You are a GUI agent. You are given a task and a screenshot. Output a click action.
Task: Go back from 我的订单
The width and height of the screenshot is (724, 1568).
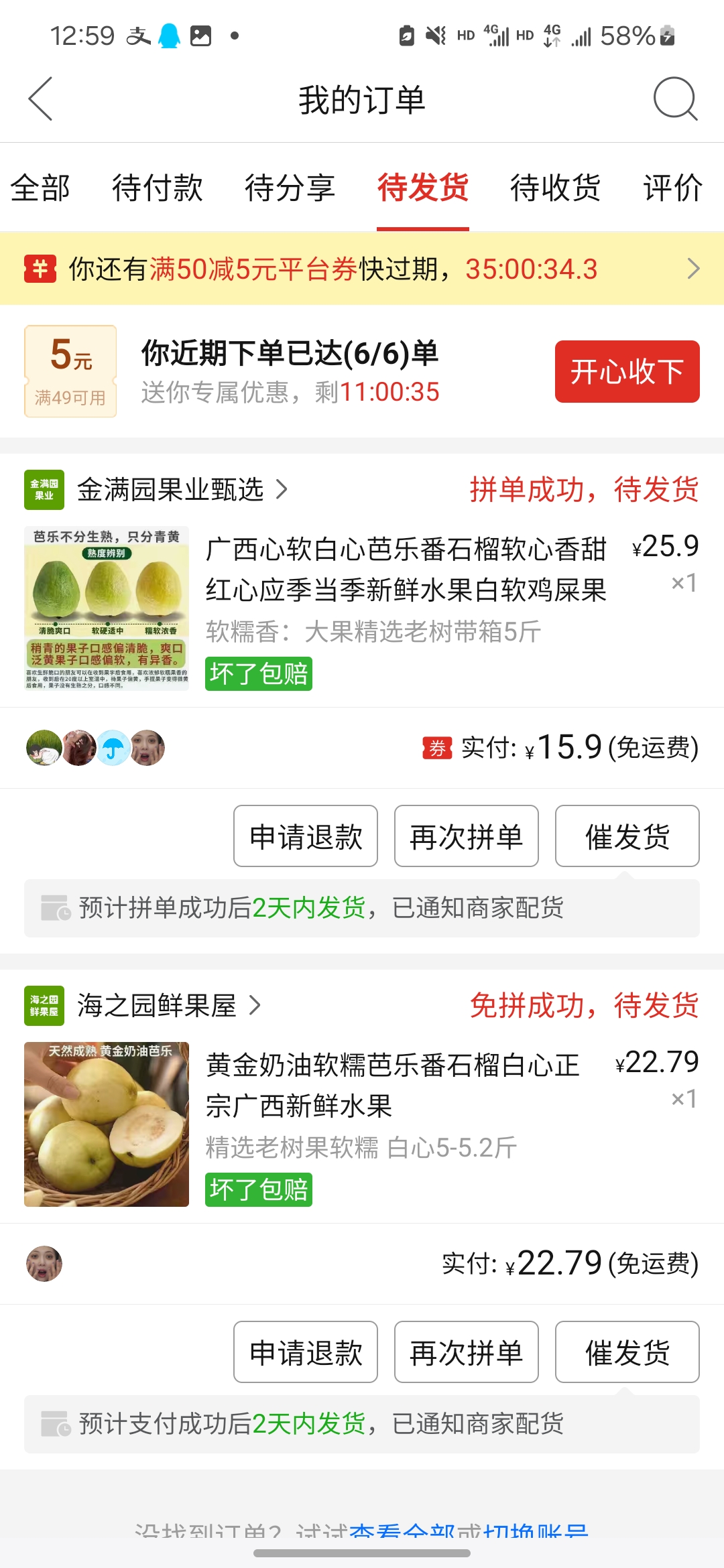(x=42, y=99)
